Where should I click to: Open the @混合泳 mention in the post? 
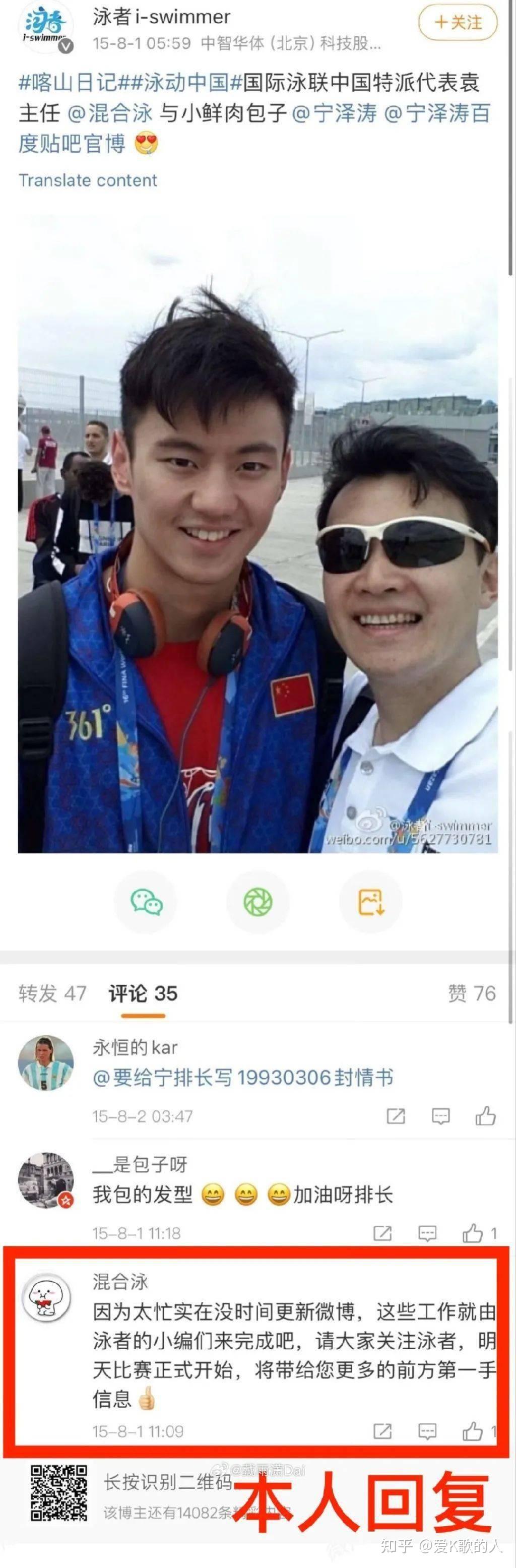click(x=110, y=113)
